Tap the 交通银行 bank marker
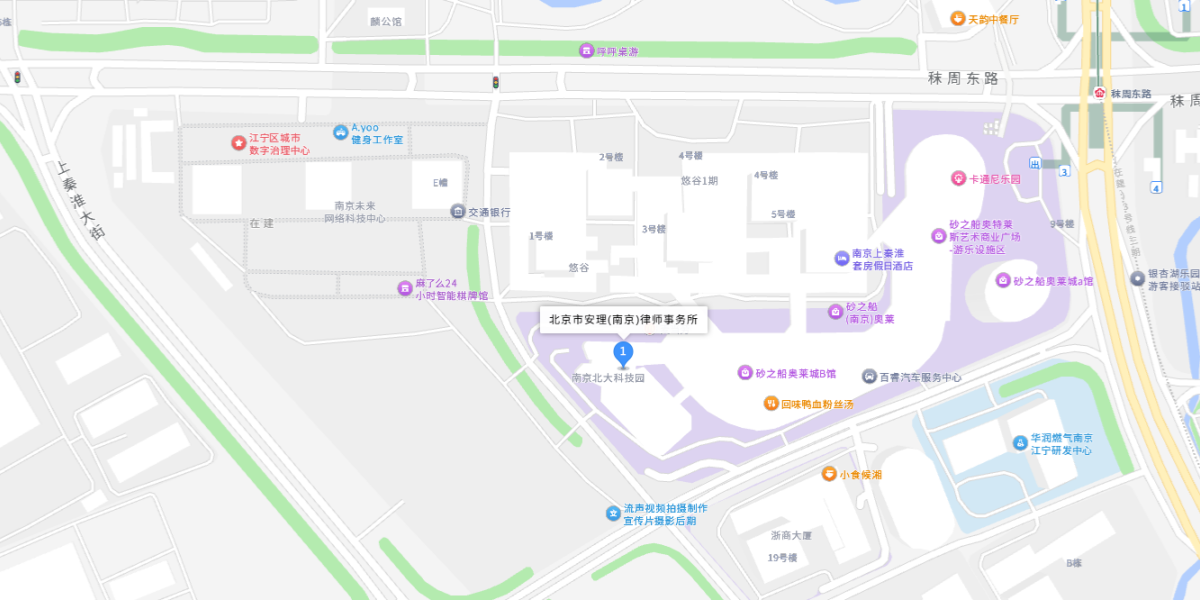This screenshot has height=600, width=1200. coord(458,212)
